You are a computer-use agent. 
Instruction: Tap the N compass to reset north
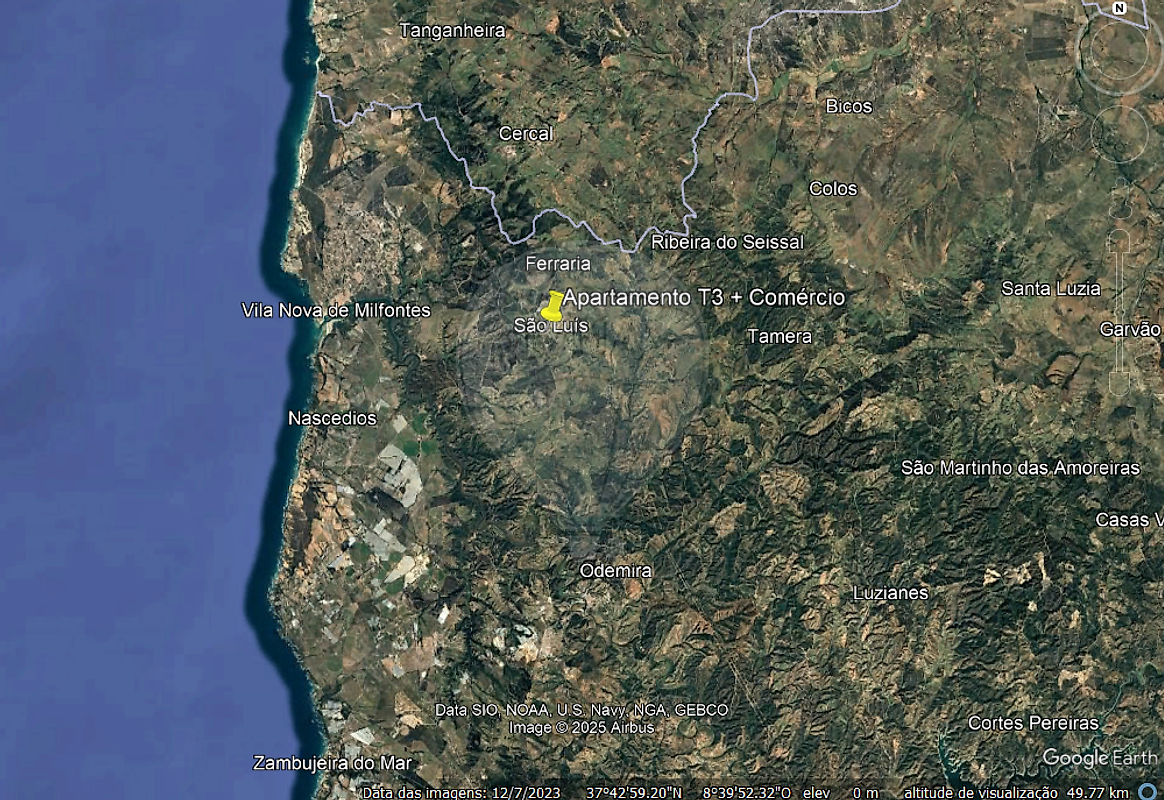point(1119,8)
